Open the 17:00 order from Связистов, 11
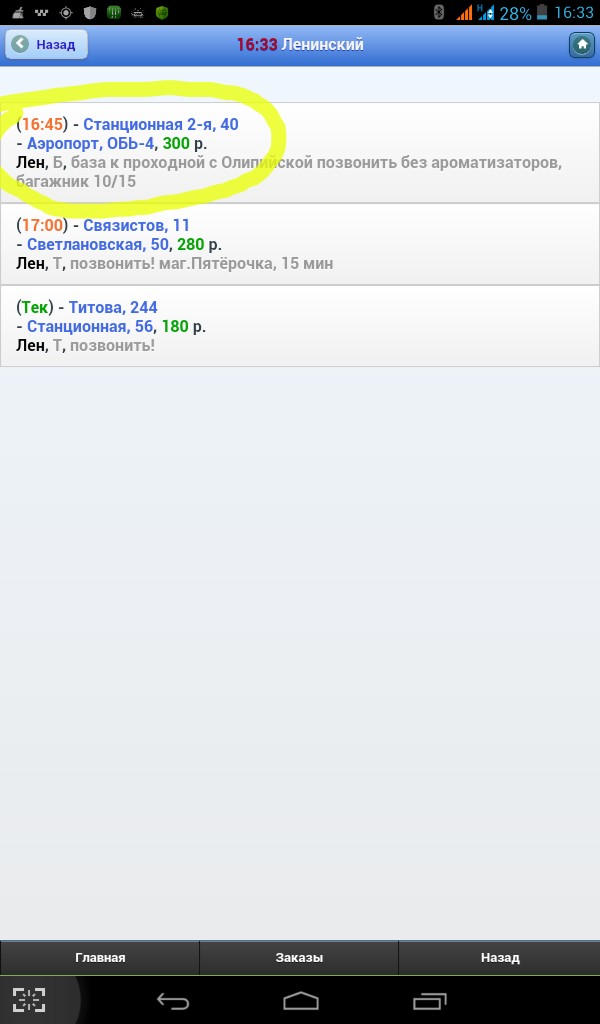The width and height of the screenshot is (600, 1024). [300, 244]
